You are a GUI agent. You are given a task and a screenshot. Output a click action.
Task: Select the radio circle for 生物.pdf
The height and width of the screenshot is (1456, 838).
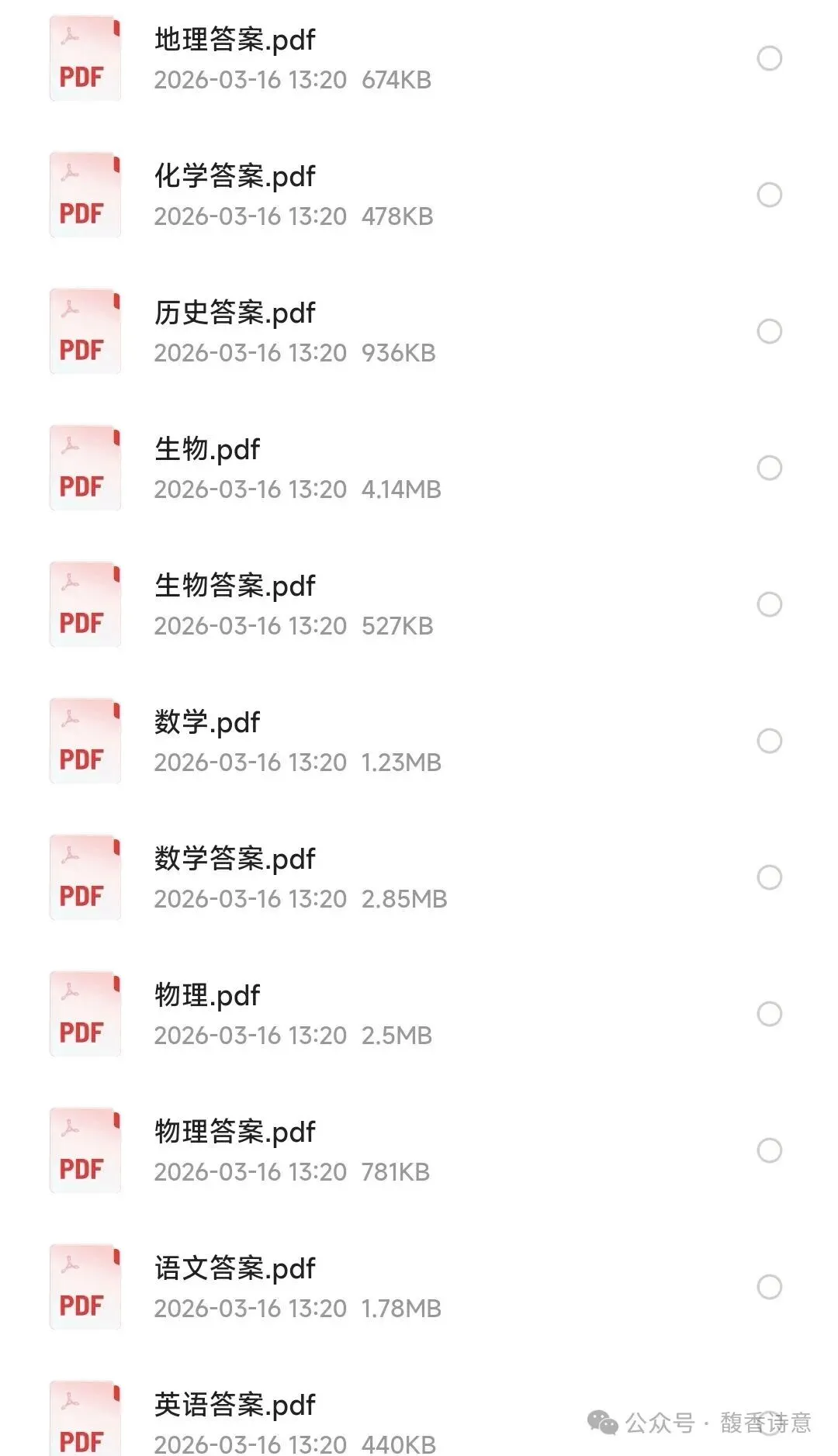coord(769,468)
